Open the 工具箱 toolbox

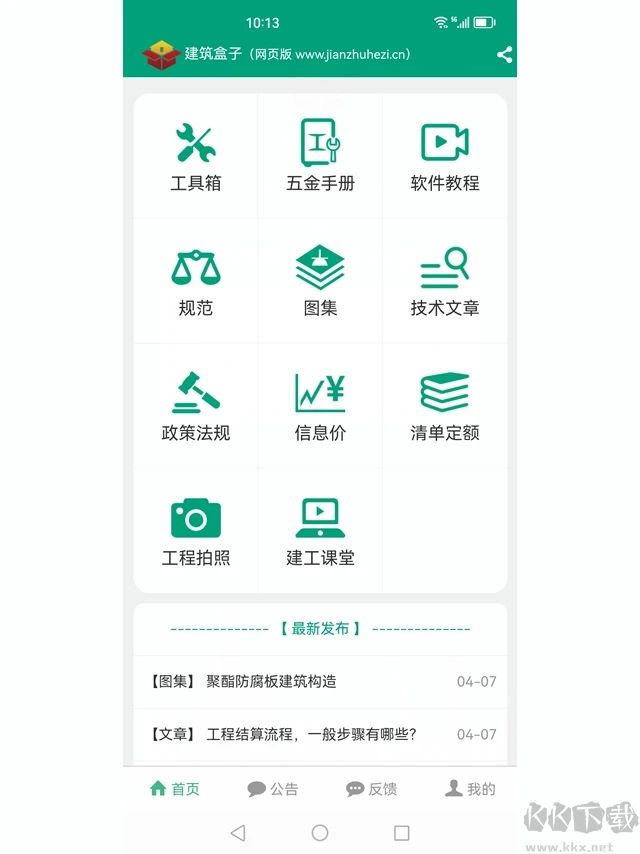pyautogui.click(x=196, y=157)
